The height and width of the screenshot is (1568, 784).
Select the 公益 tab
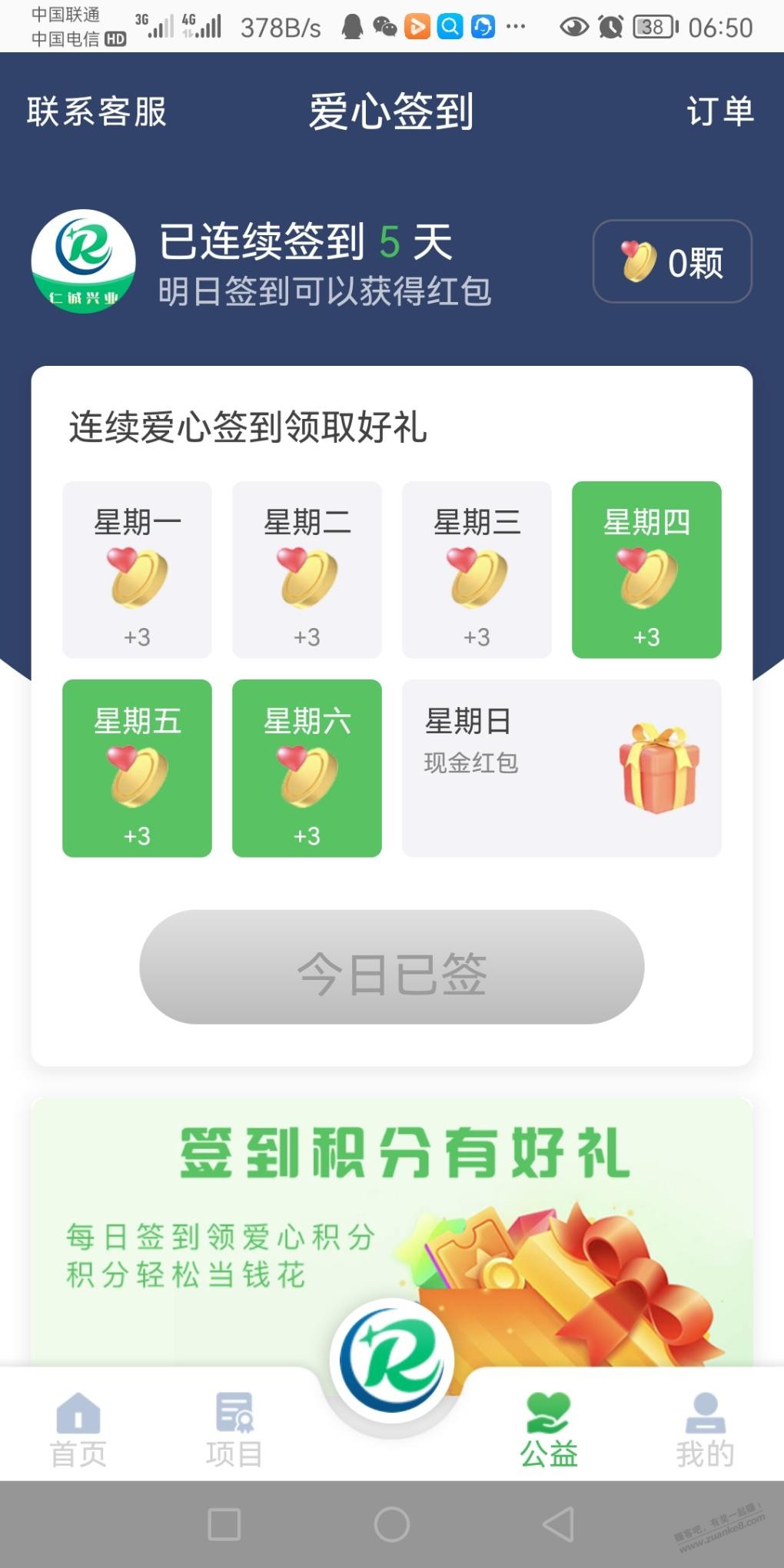click(x=549, y=1430)
